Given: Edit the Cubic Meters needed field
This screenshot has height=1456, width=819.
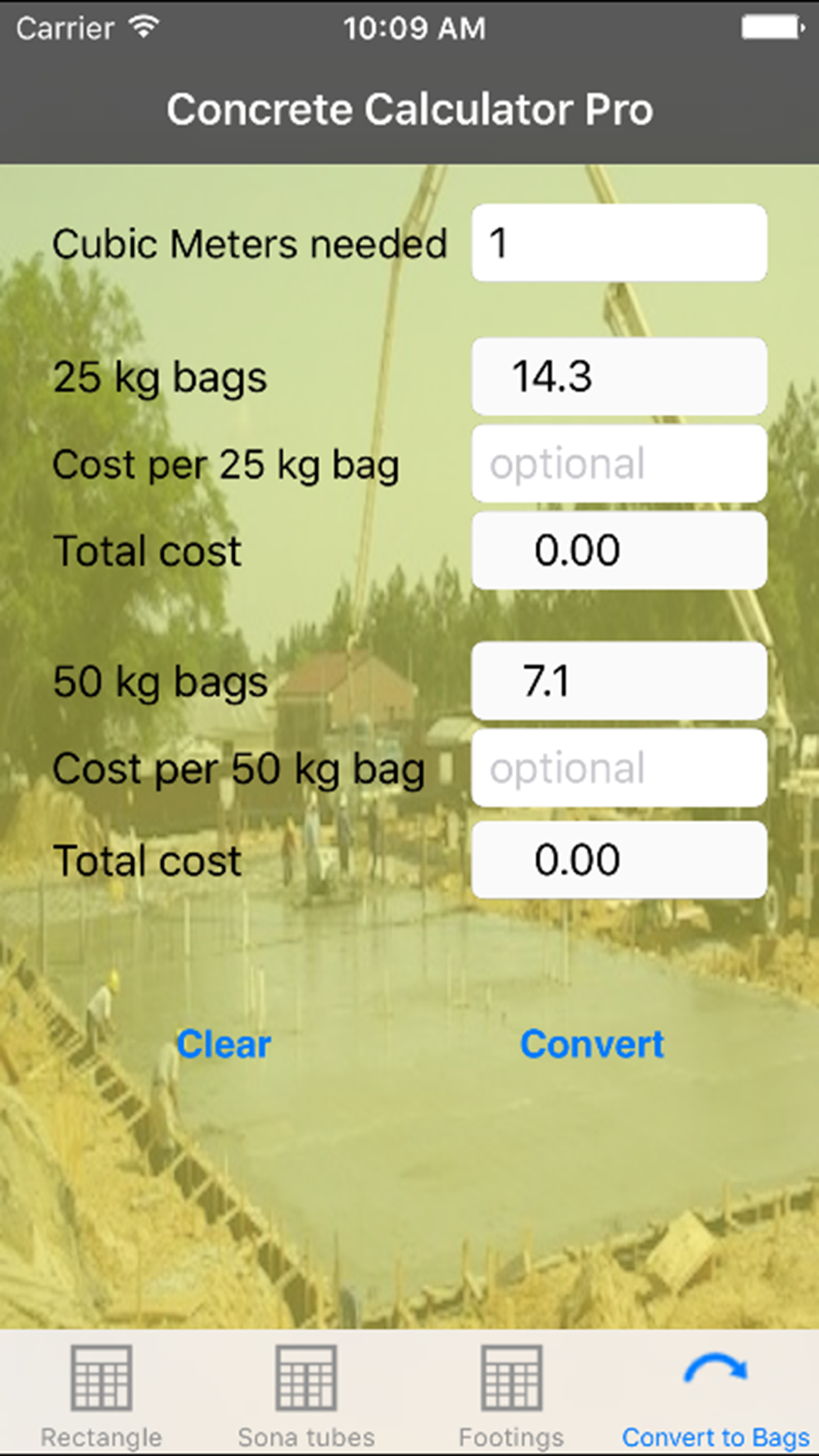Looking at the screenshot, I should pos(619,243).
